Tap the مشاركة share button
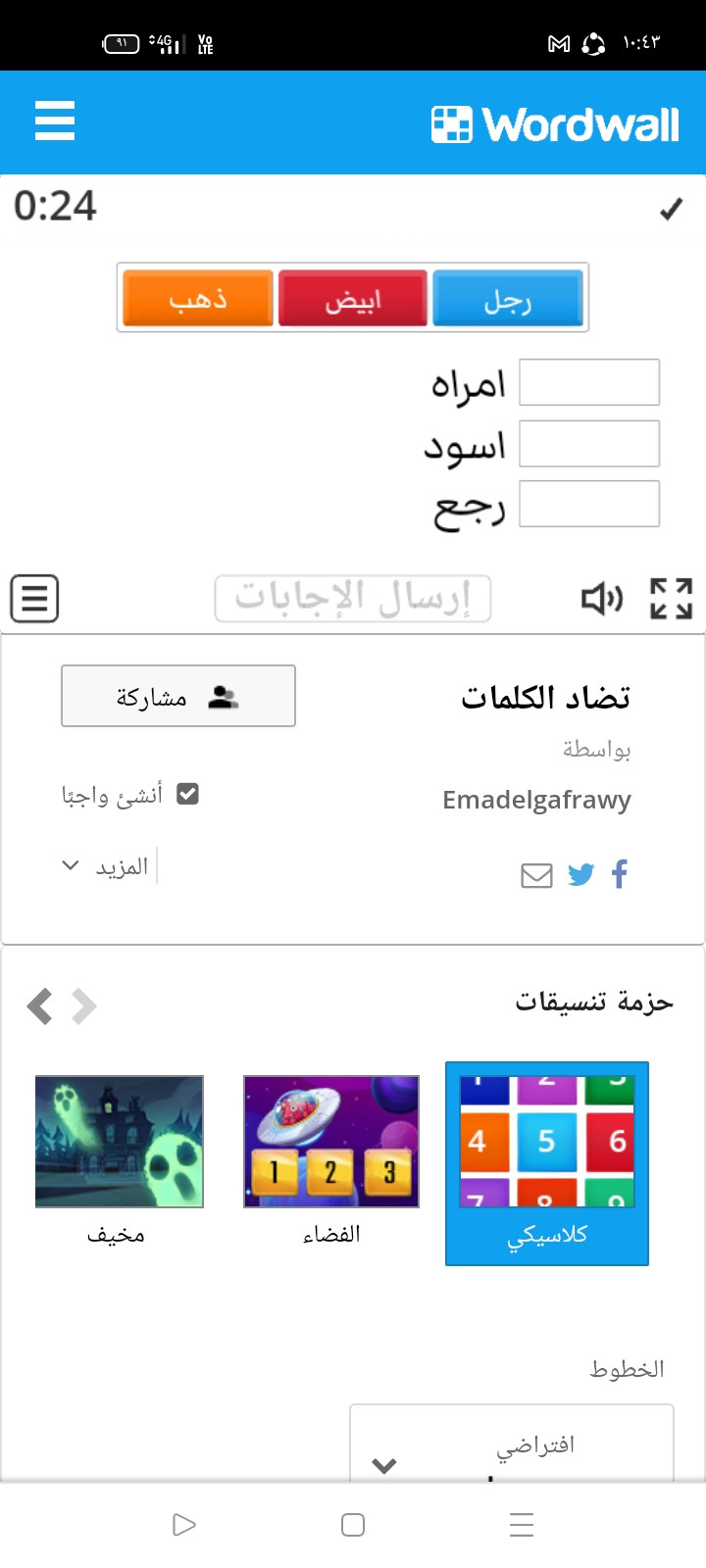The height and width of the screenshot is (1568, 706). point(178,697)
